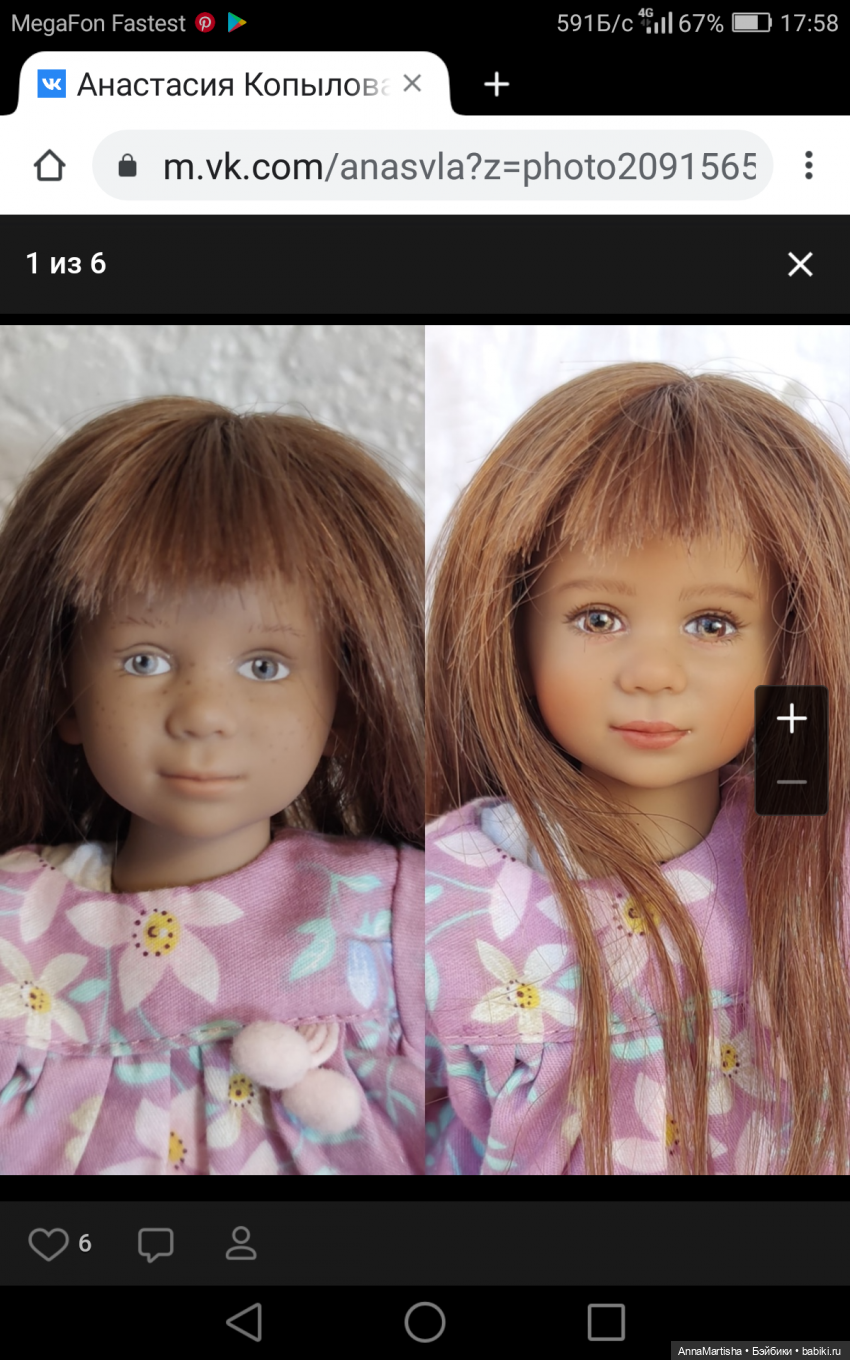The image size is (850, 1360).
Task: Edit the m.vk.com address bar
Action: pyautogui.click(x=458, y=166)
